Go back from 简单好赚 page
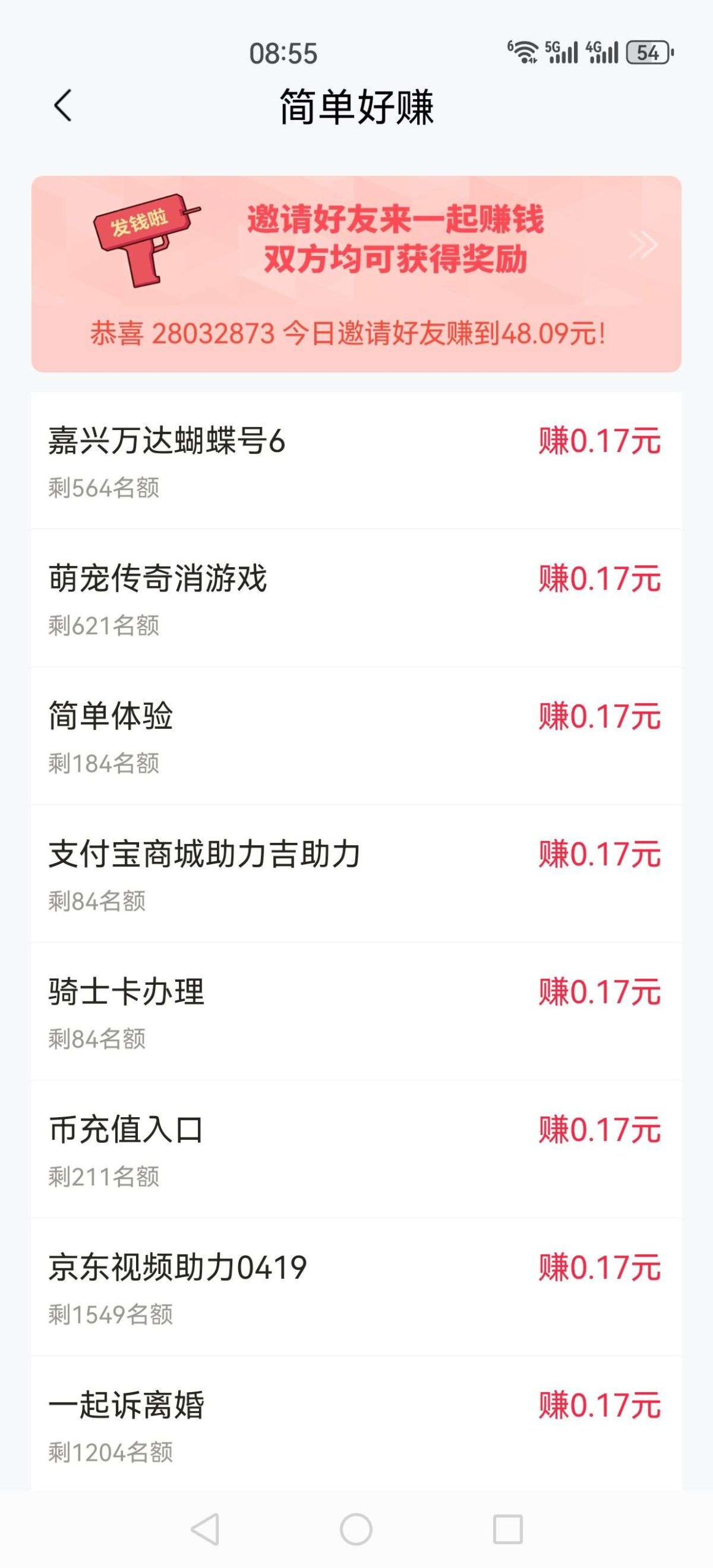The image size is (713, 1568). (63, 106)
